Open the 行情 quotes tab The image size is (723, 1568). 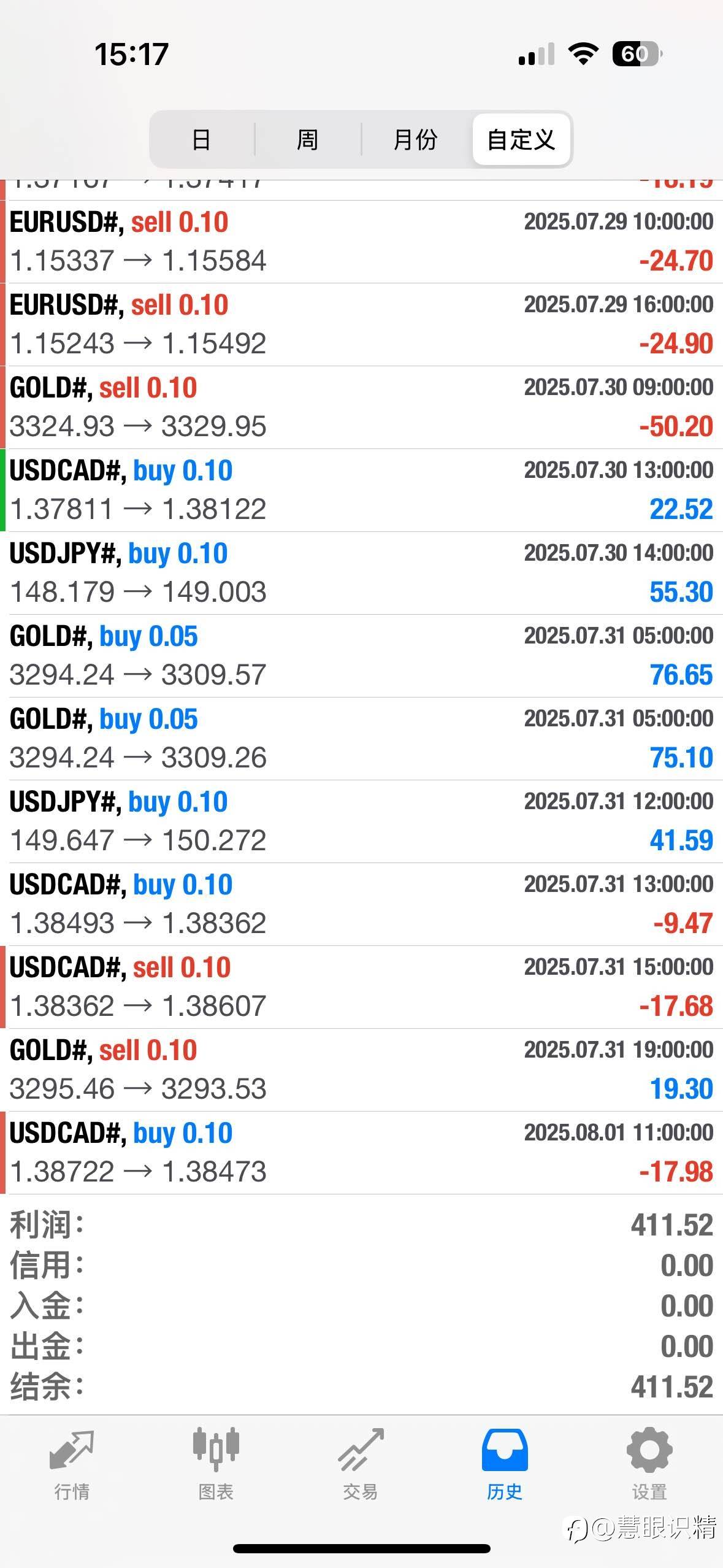pyautogui.click(x=72, y=1465)
